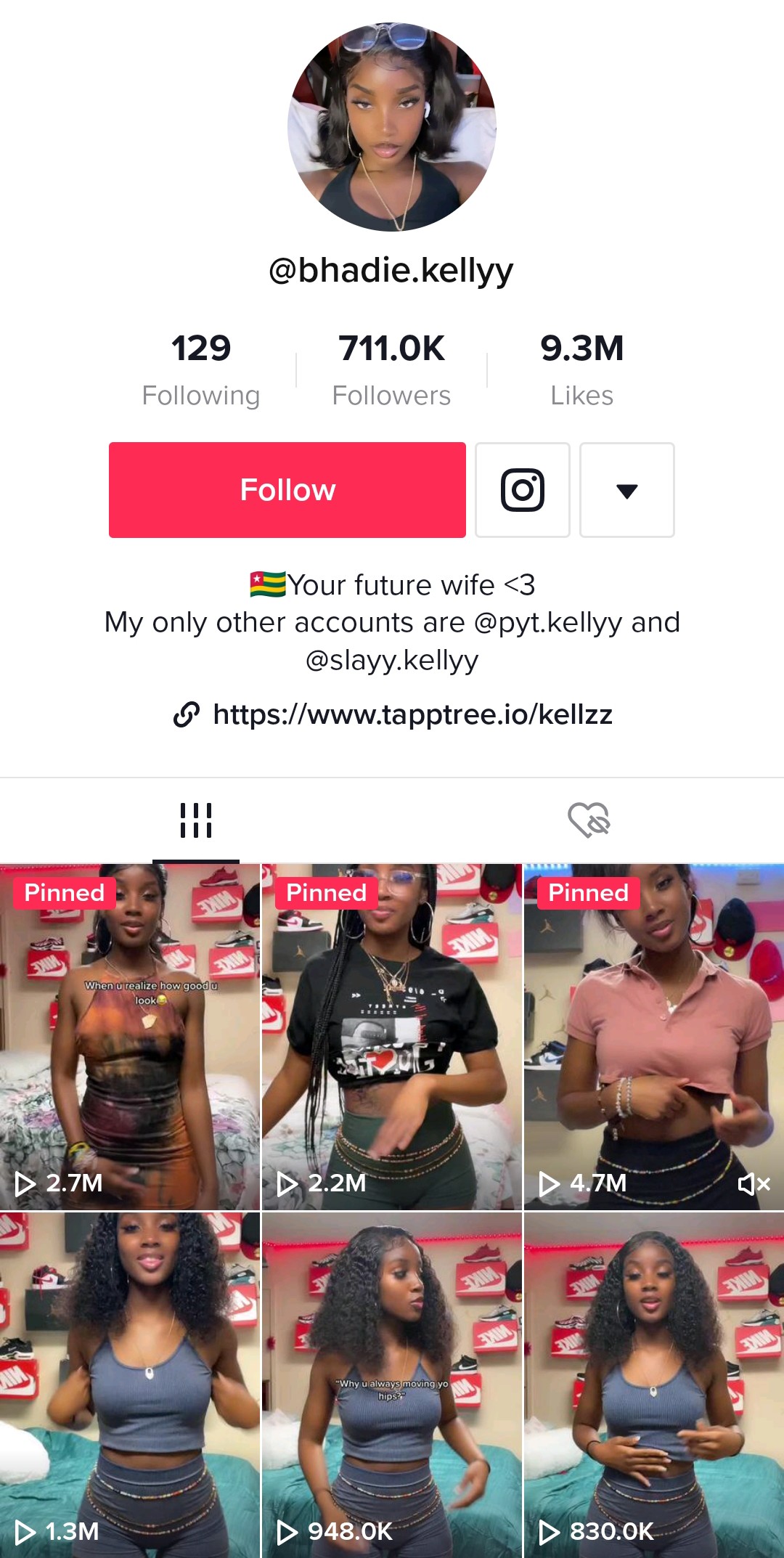Open the linked Instagram profile
The height and width of the screenshot is (1558, 784).
(x=523, y=490)
